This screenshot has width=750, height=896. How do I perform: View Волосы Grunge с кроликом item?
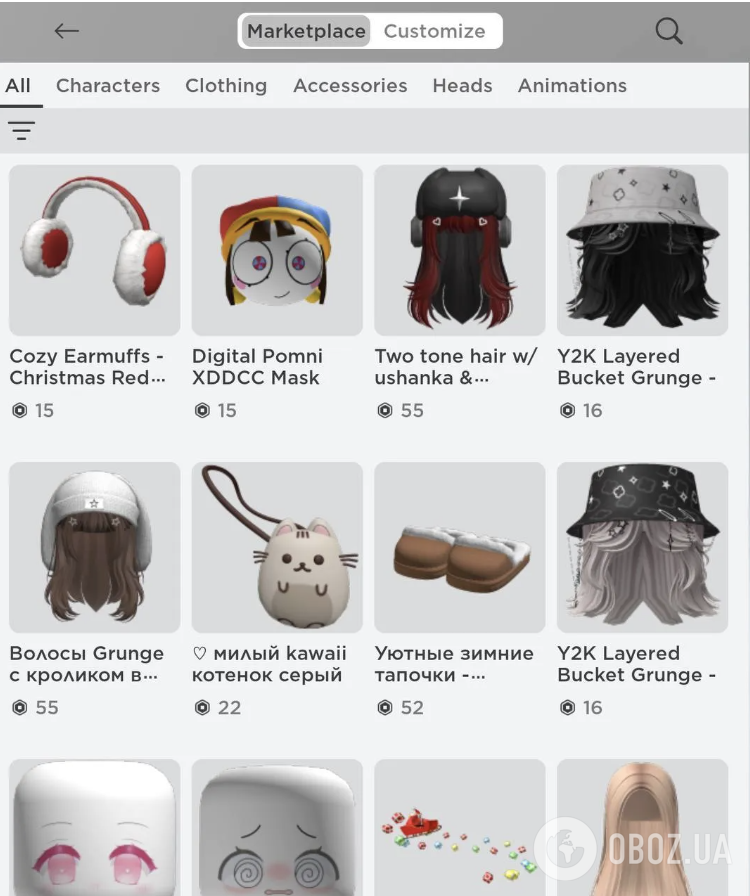[95, 547]
